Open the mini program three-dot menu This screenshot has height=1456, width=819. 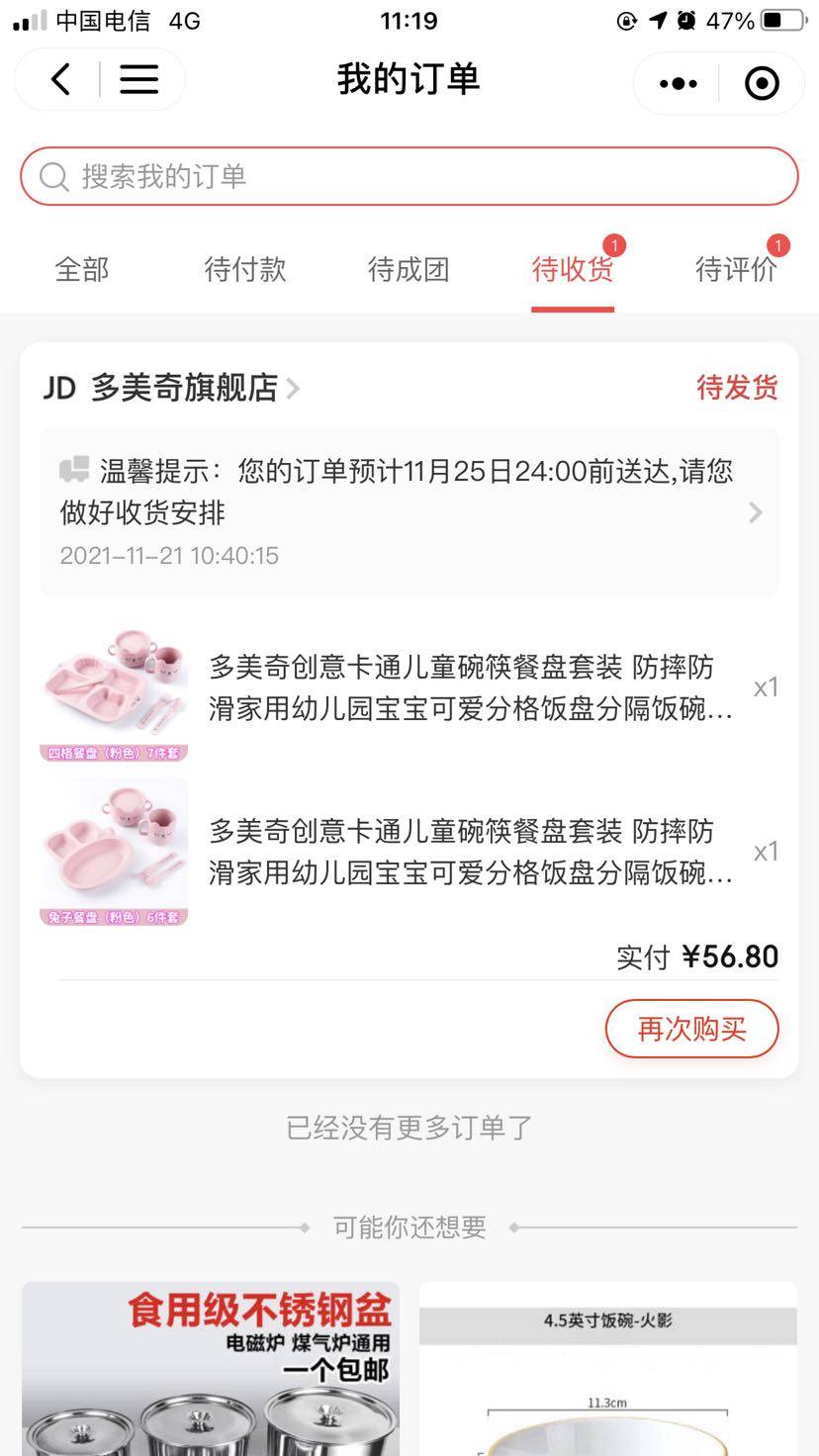point(678,84)
